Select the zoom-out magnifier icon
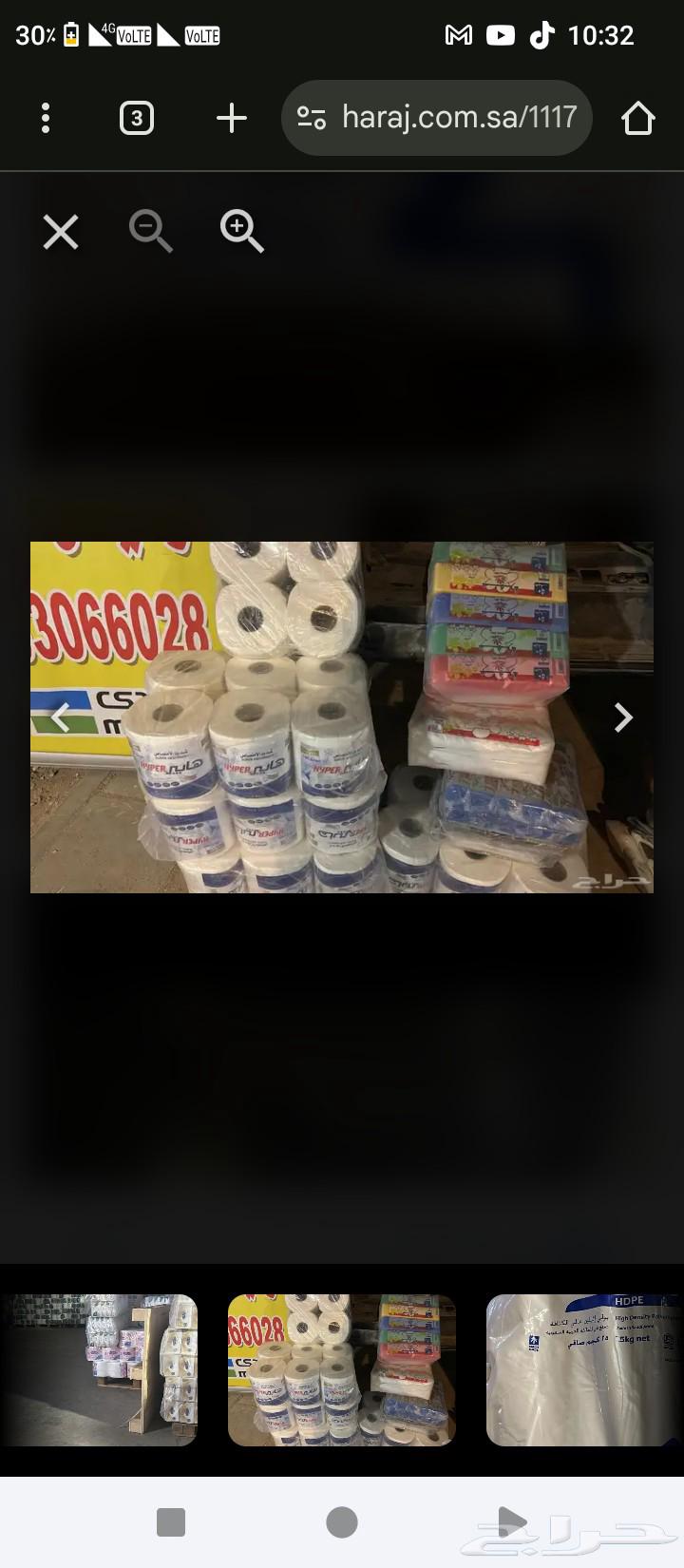The image size is (684, 1568). click(151, 232)
